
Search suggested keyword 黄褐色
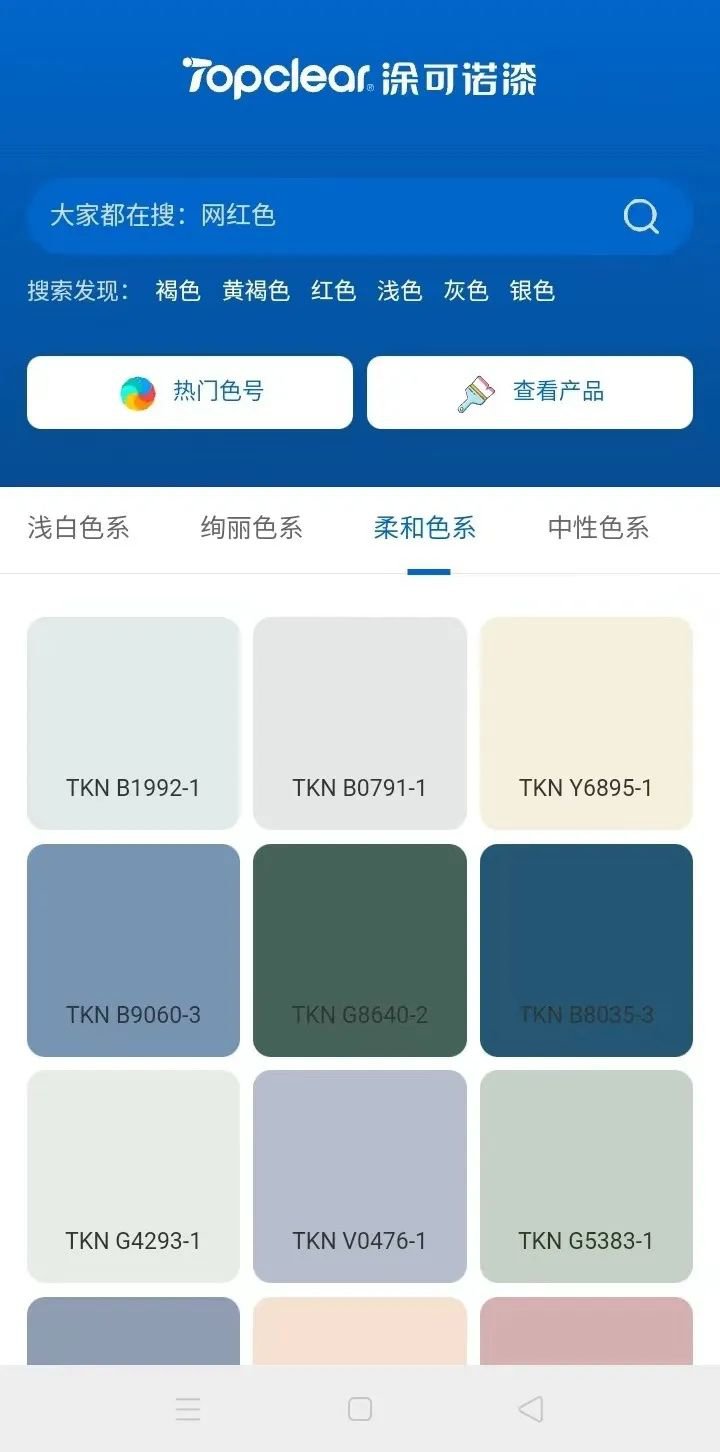click(256, 291)
